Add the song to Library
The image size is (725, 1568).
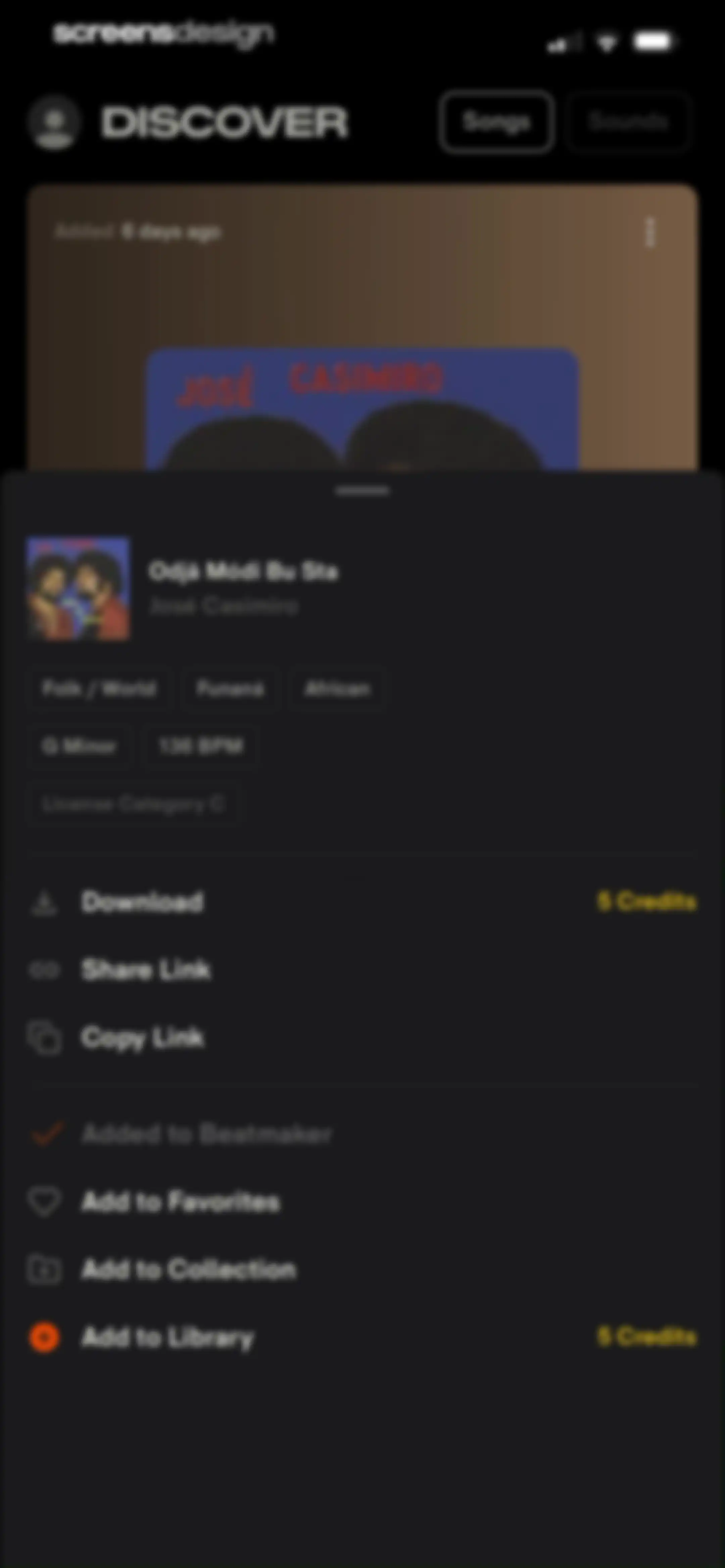(x=362, y=1337)
